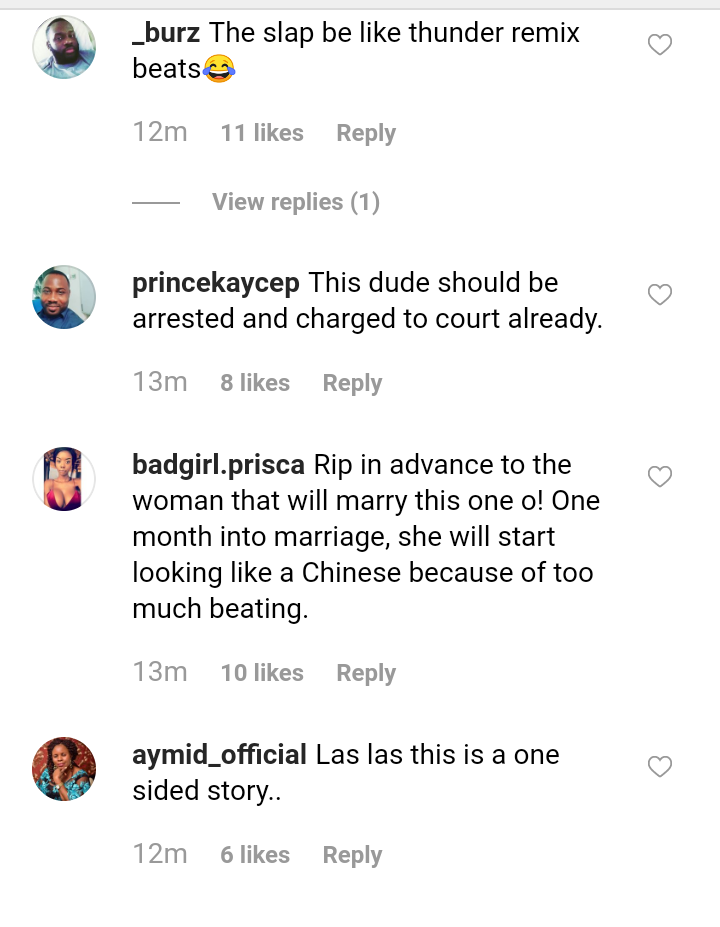This screenshot has width=720, height=927.
Task: Open badgirl.prisca's profile avatar
Action: coord(64,479)
